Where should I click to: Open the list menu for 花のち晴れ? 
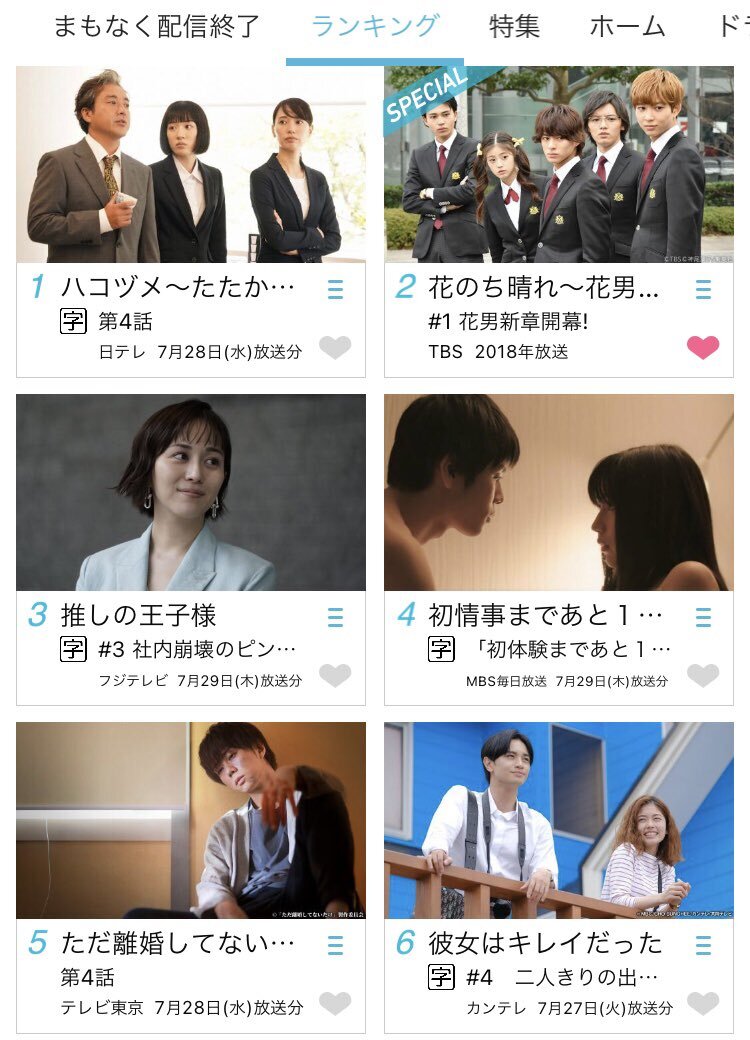(703, 289)
